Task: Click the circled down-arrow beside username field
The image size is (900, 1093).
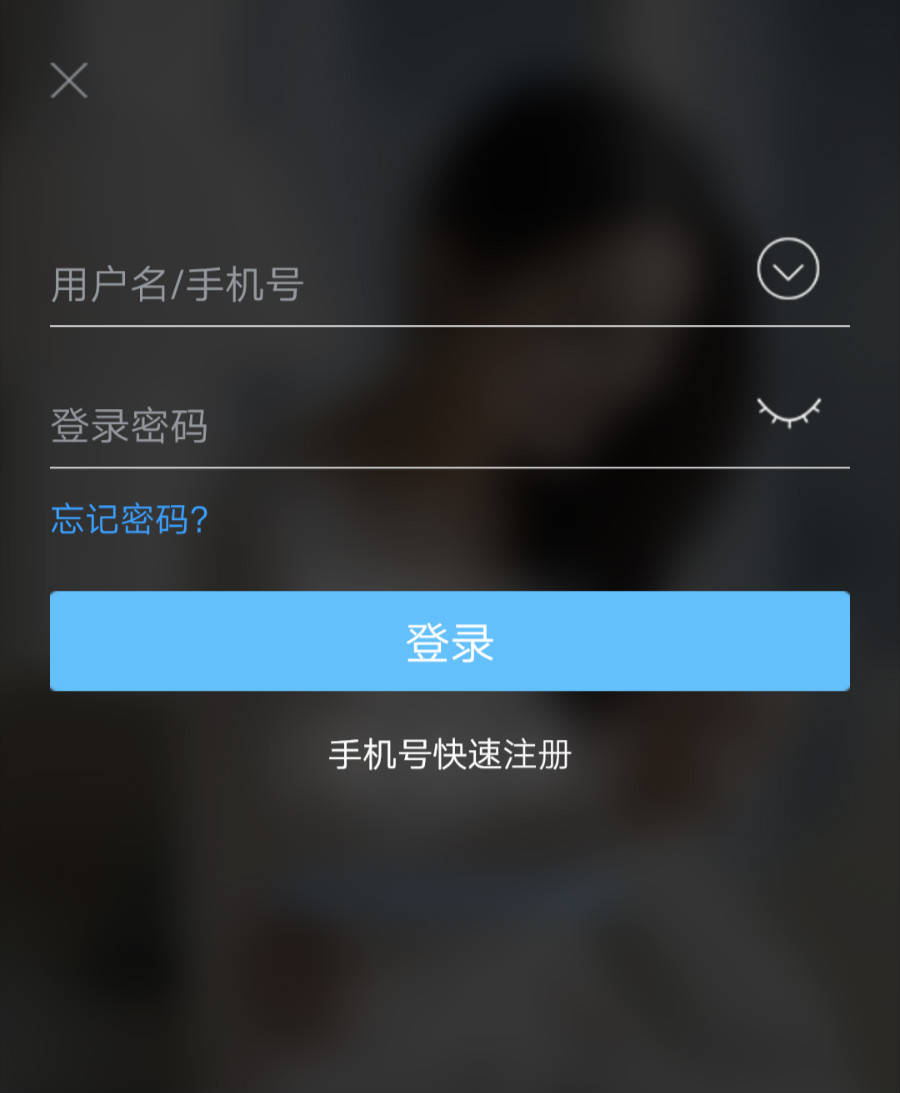Action: click(x=787, y=269)
